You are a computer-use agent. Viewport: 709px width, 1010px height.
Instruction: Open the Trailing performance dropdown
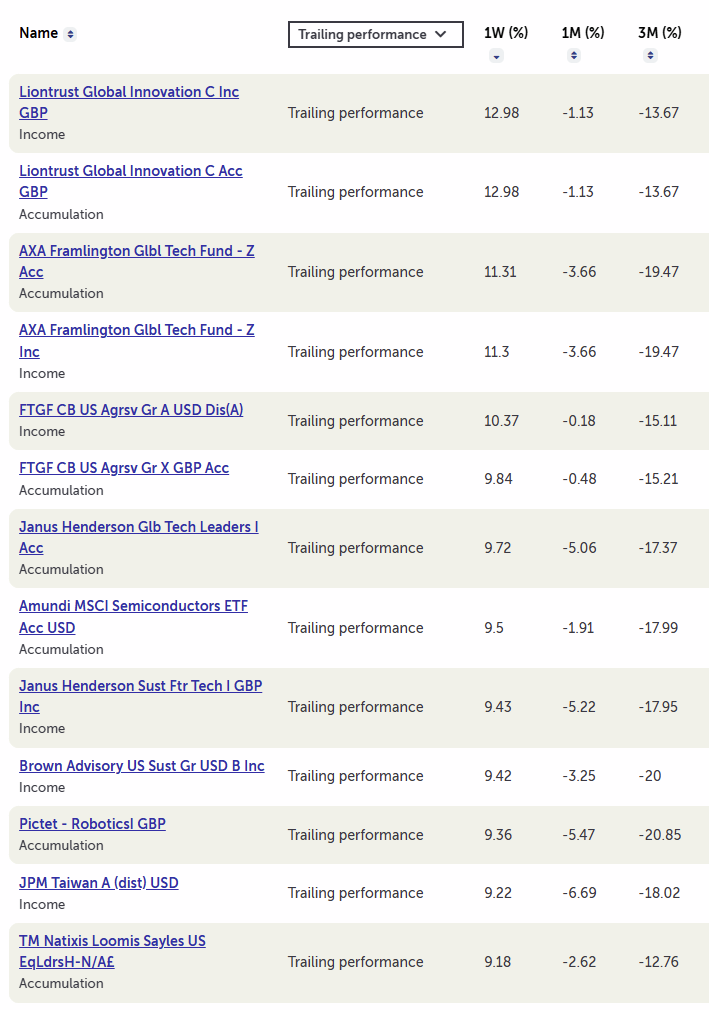click(375, 34)
